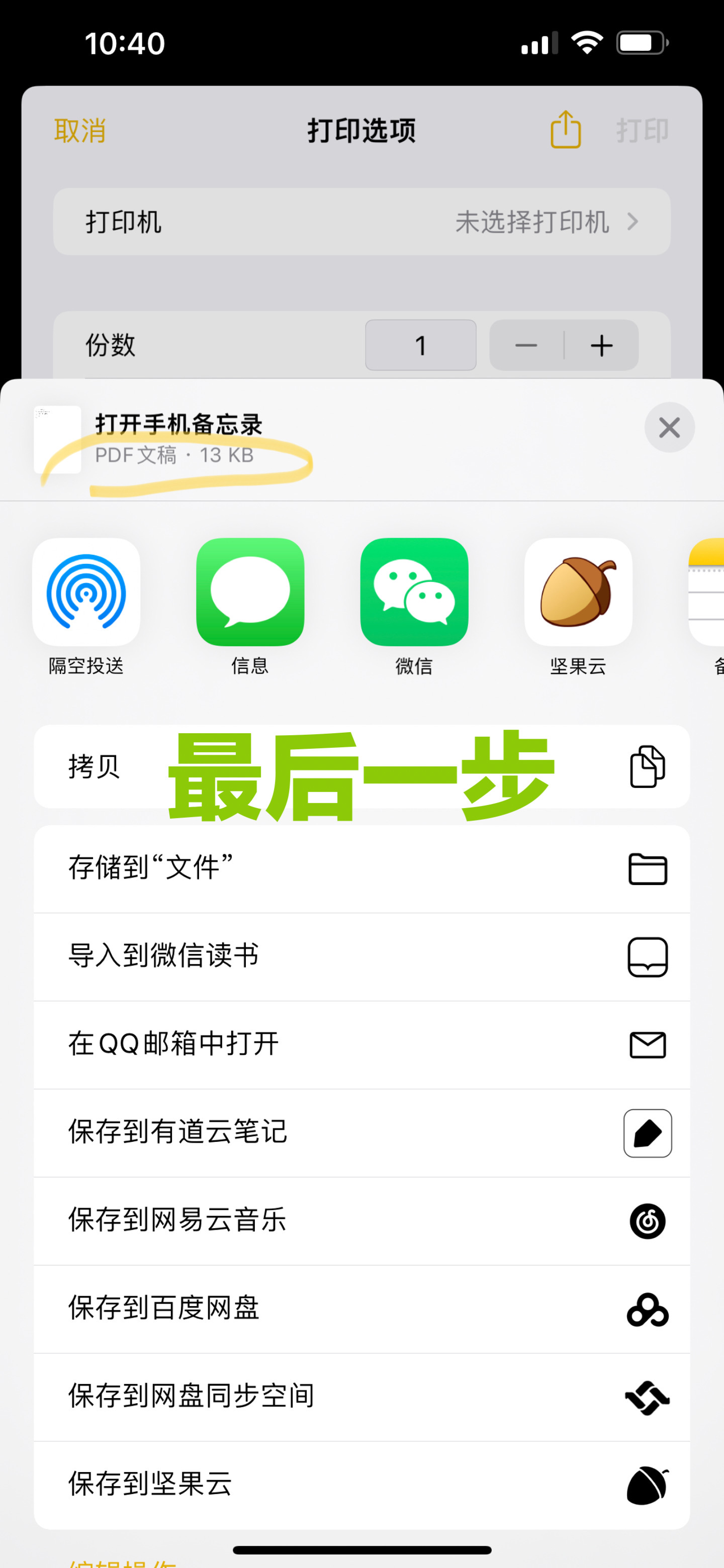Save to NetEase Cloud Music (保存到网易云音乐)
Screen dimensions: 724x1568
coord(361,1220)
